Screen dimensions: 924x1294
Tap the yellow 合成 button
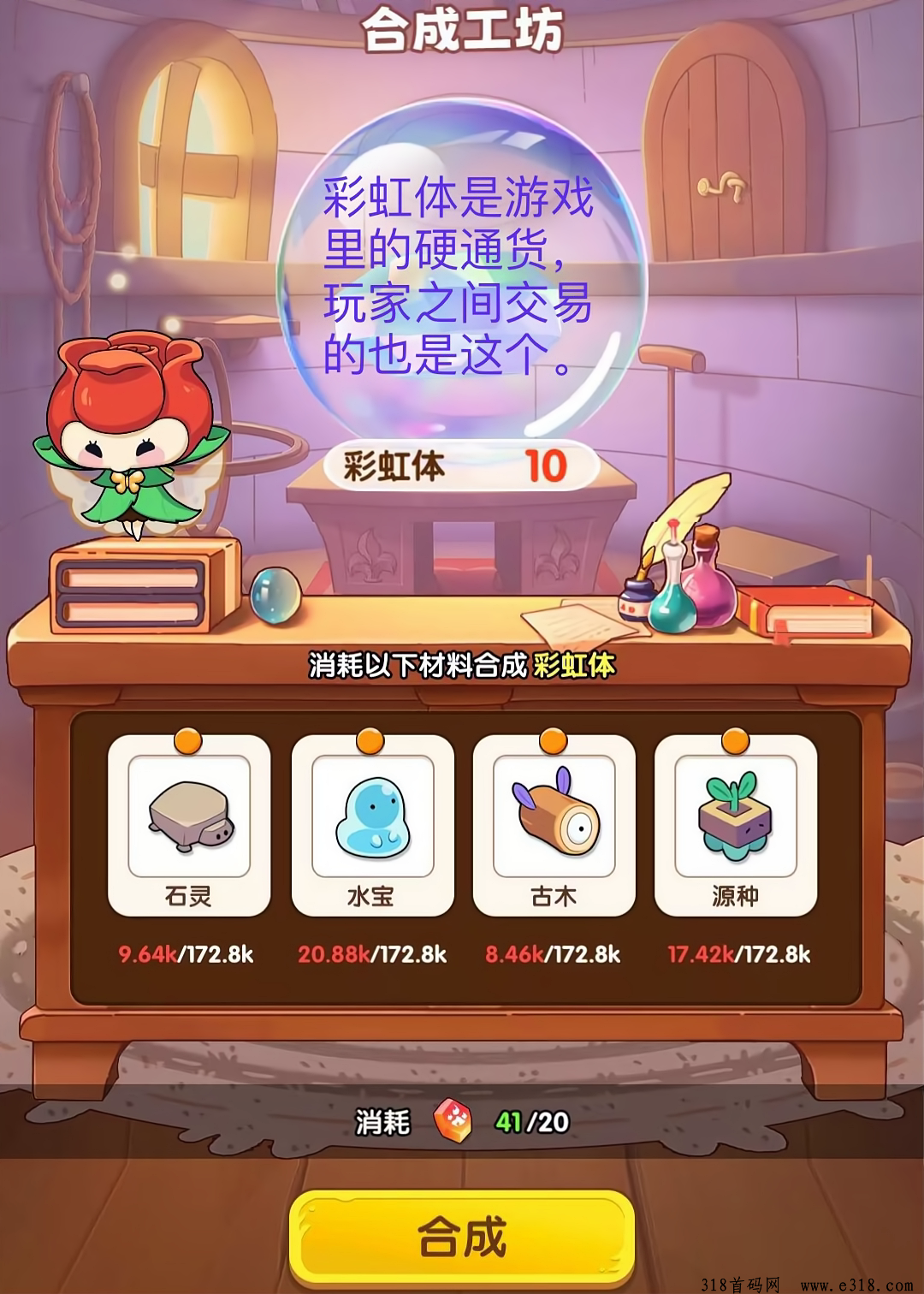pos(462,1237)
